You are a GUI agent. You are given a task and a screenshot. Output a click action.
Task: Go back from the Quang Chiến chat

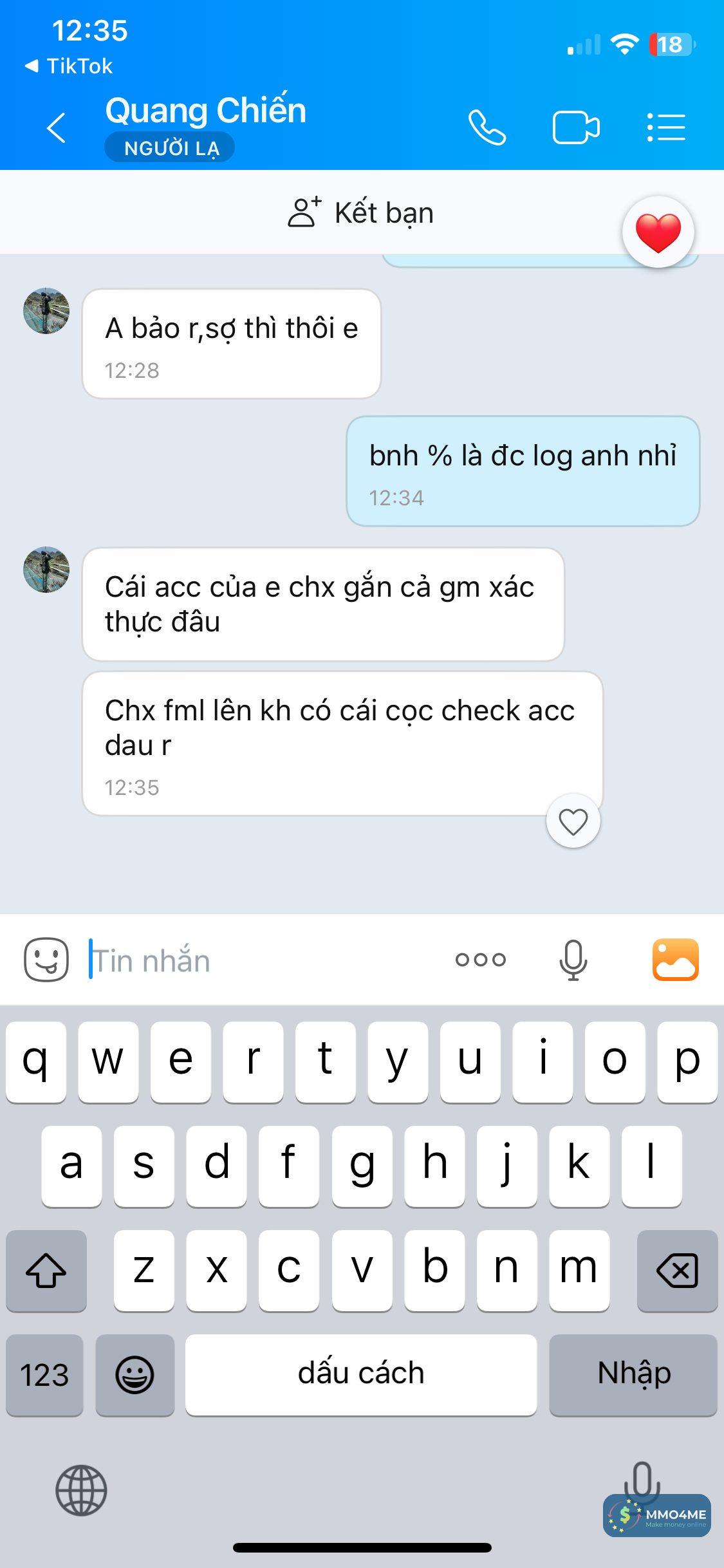pos(56,127)
